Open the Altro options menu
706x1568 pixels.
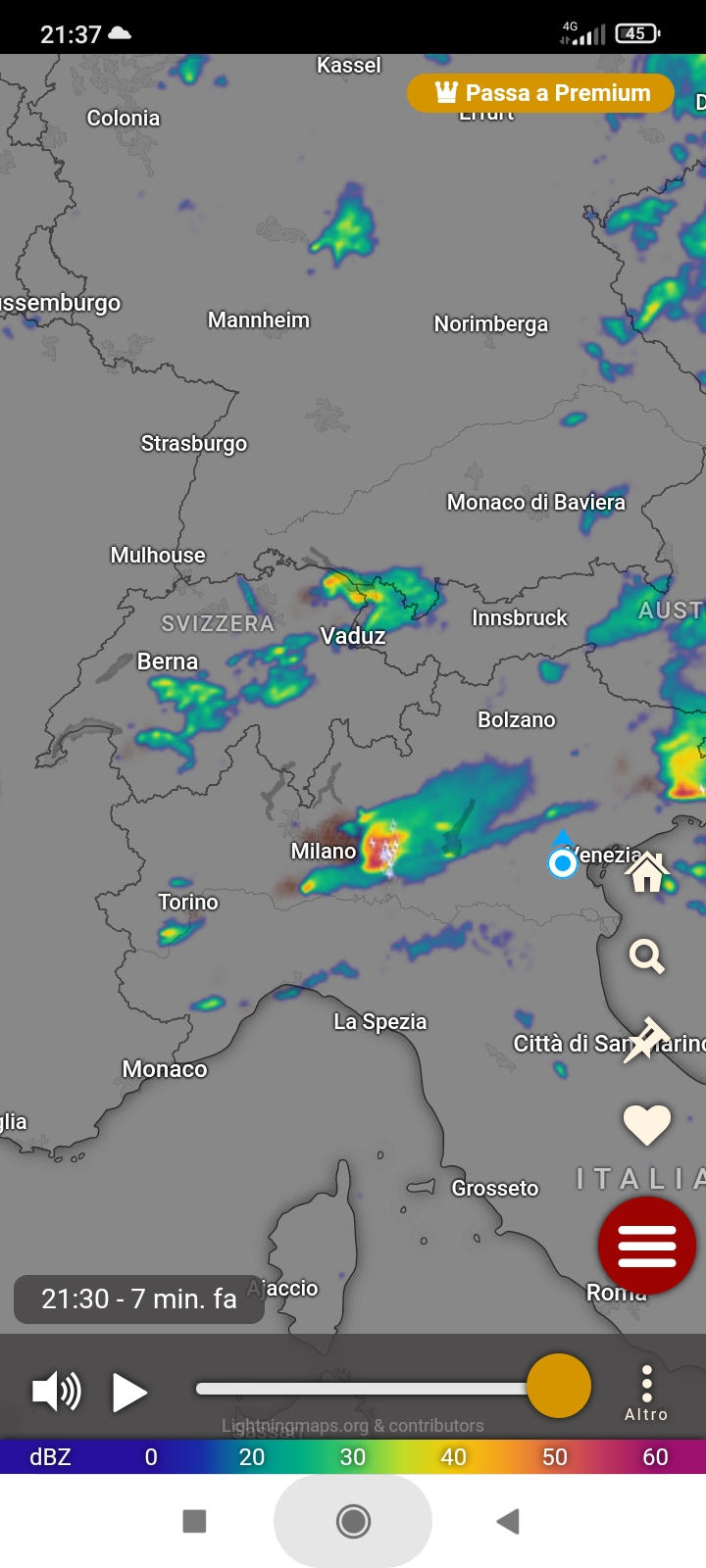[646, 1394]
